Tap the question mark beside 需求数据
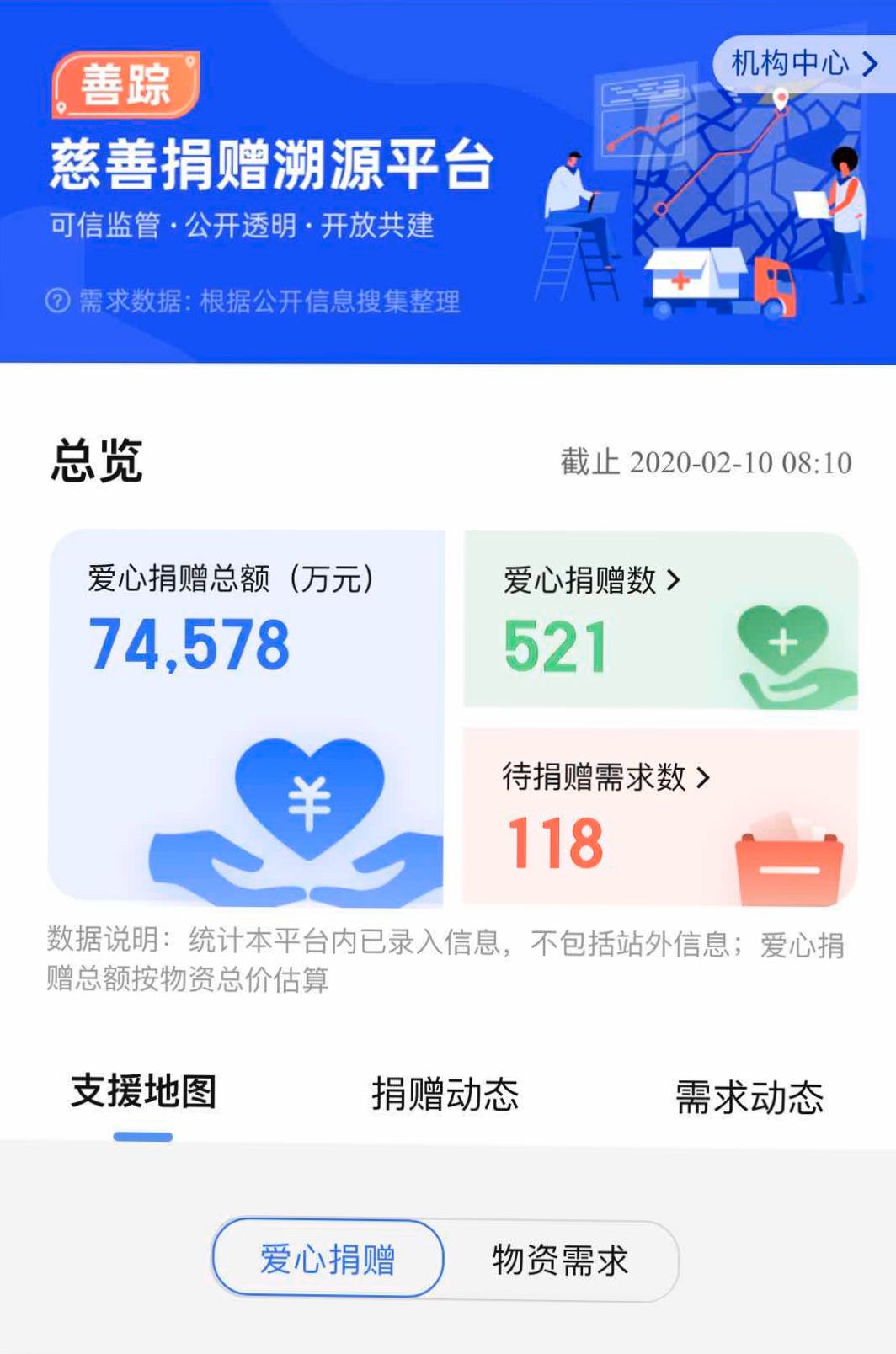 tap(57, 301)
